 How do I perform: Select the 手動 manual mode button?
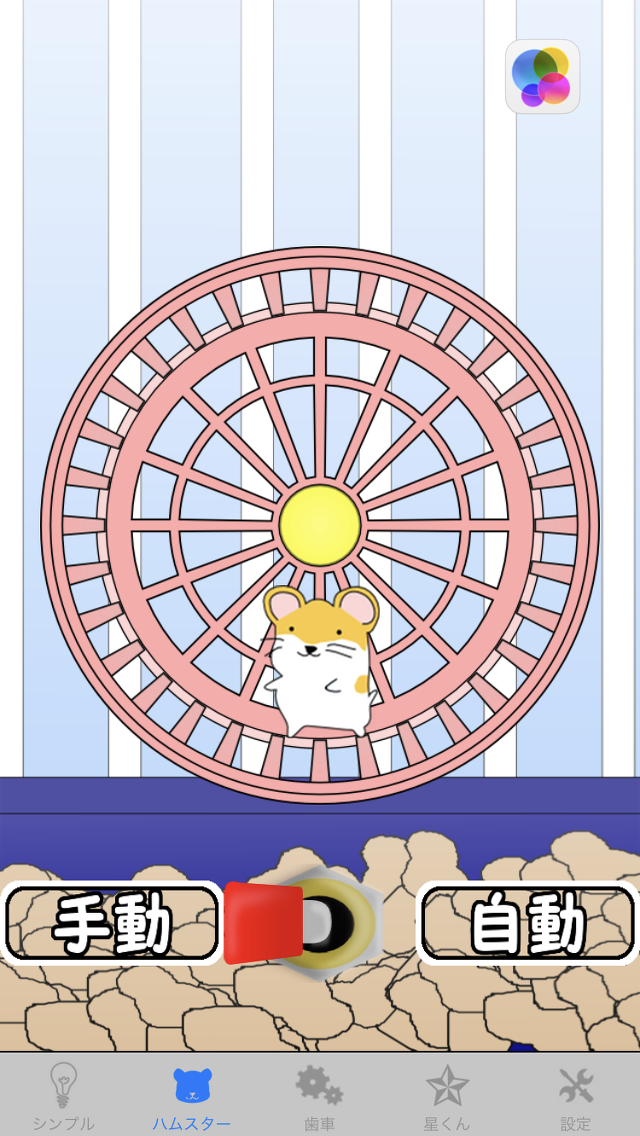point(111,922)
